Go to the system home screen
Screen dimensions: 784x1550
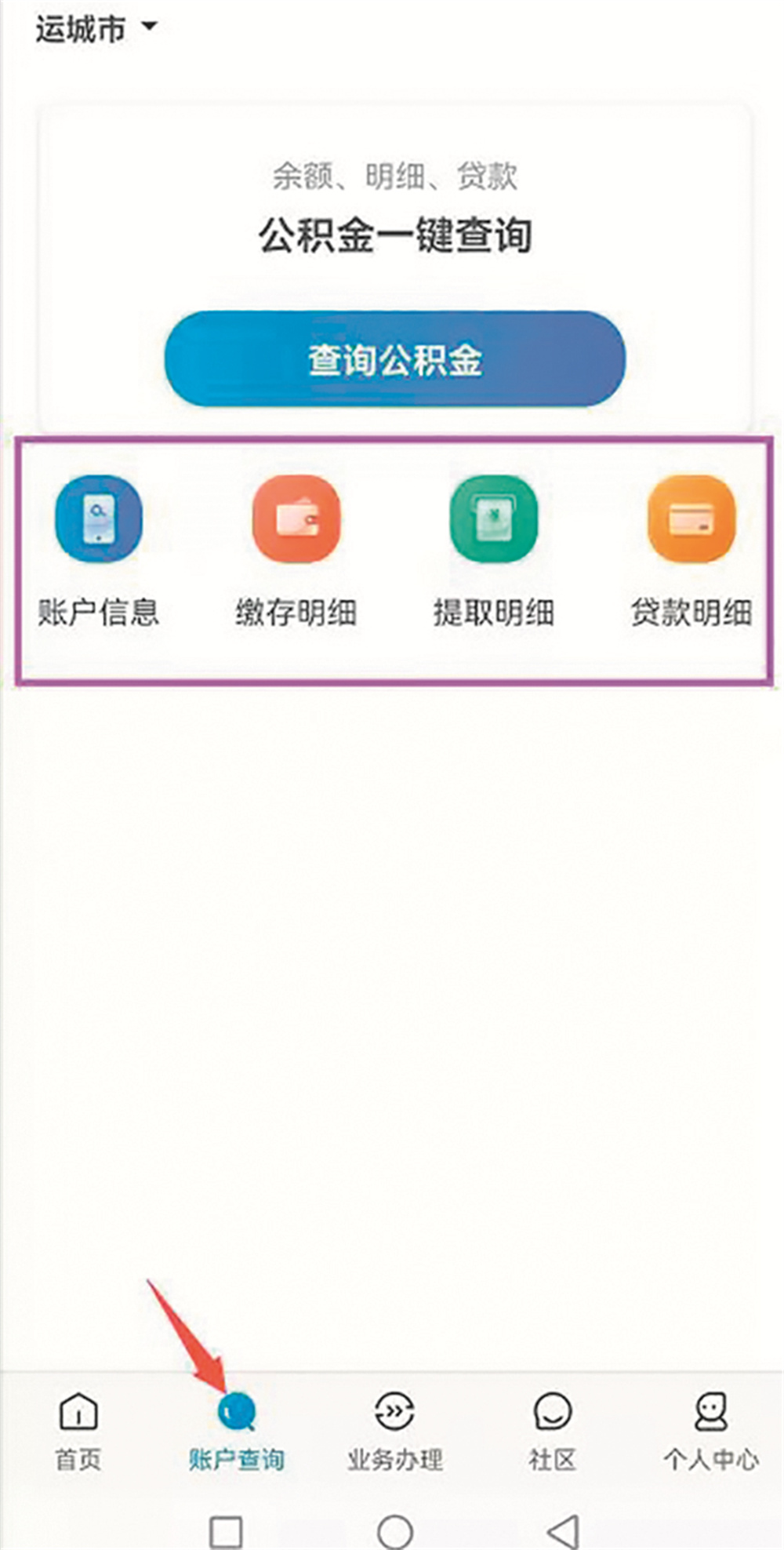click(394, 1529)
